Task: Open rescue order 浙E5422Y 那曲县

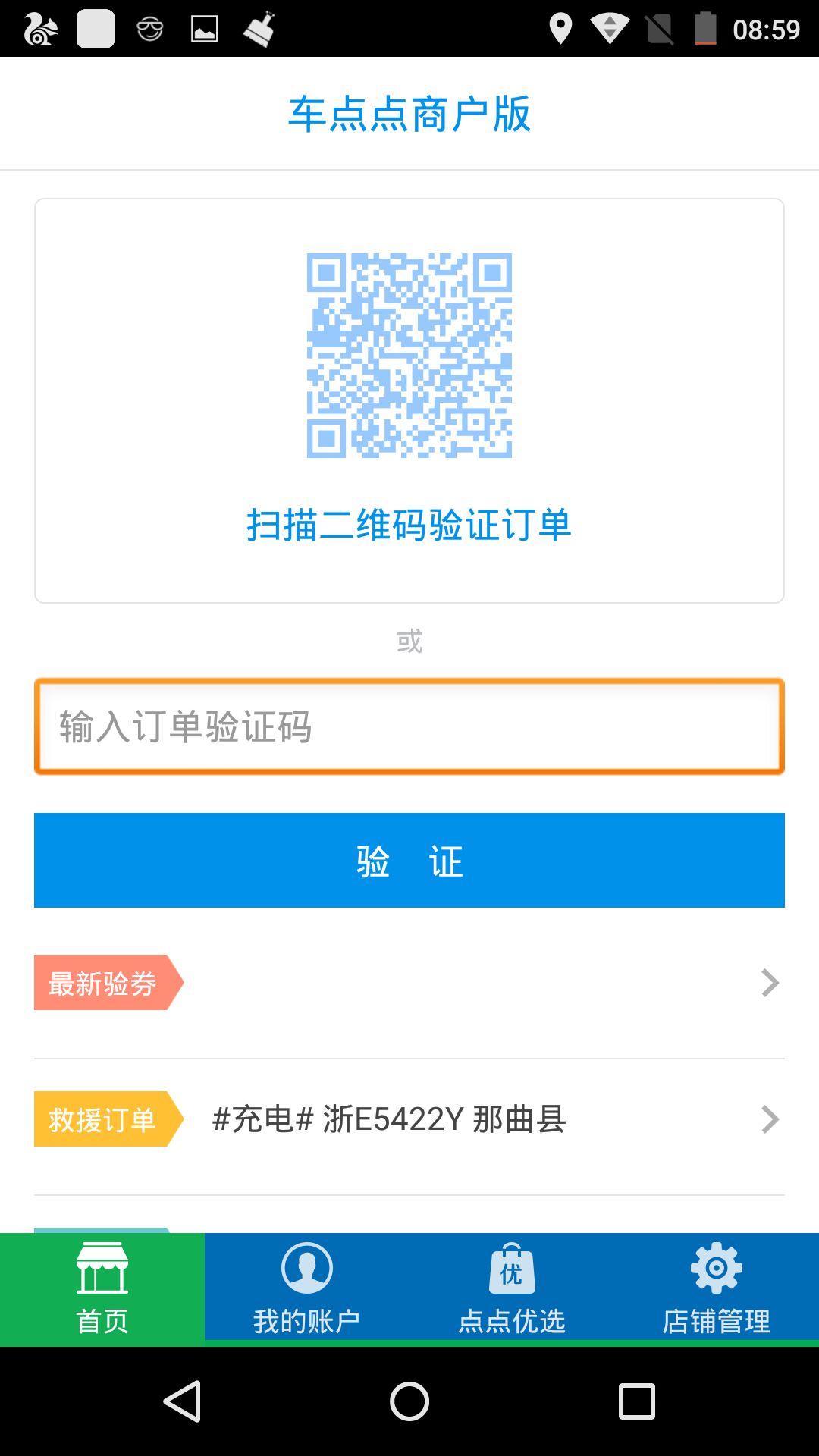Action: [x=409, y=1119]
